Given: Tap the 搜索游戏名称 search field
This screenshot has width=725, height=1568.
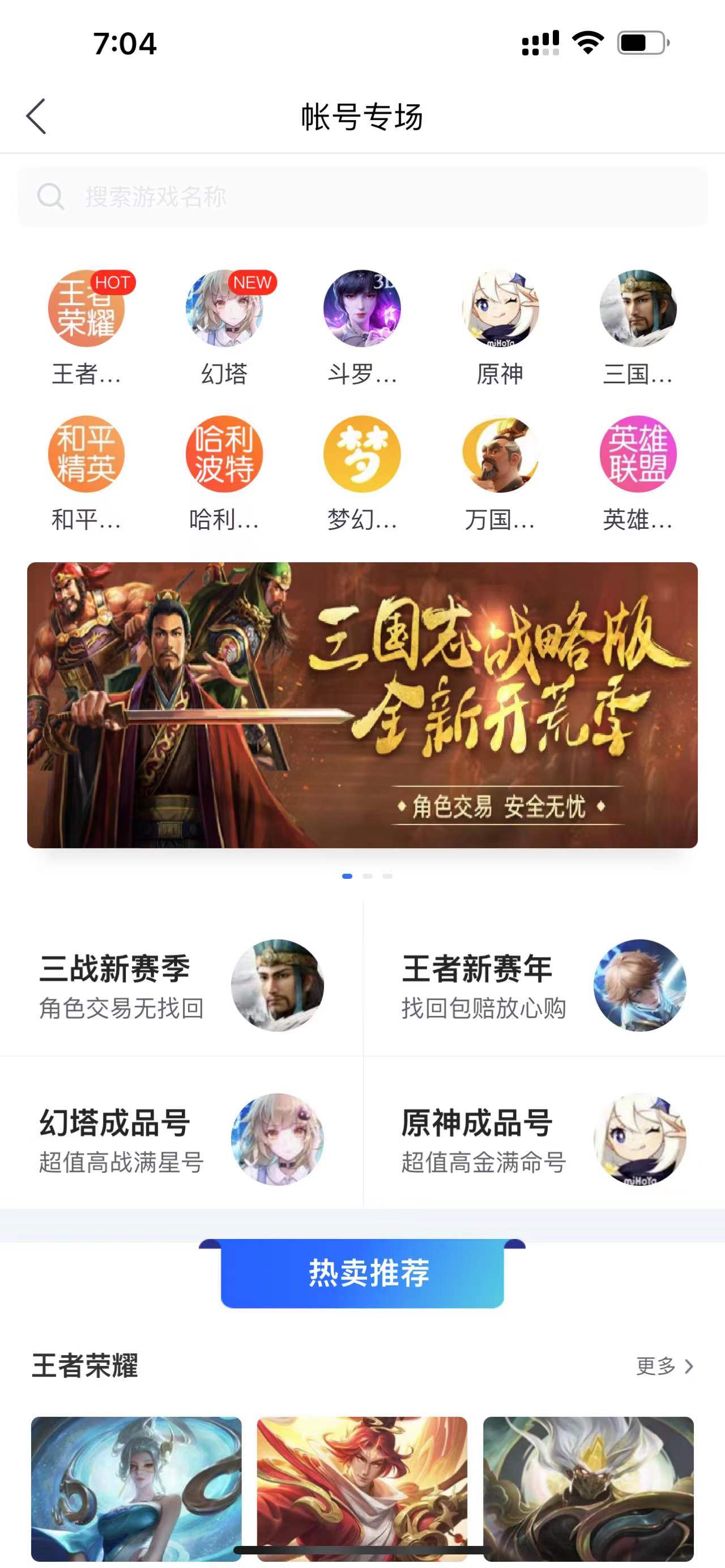Looking at the screenshot, I should [x=362, y=197].
